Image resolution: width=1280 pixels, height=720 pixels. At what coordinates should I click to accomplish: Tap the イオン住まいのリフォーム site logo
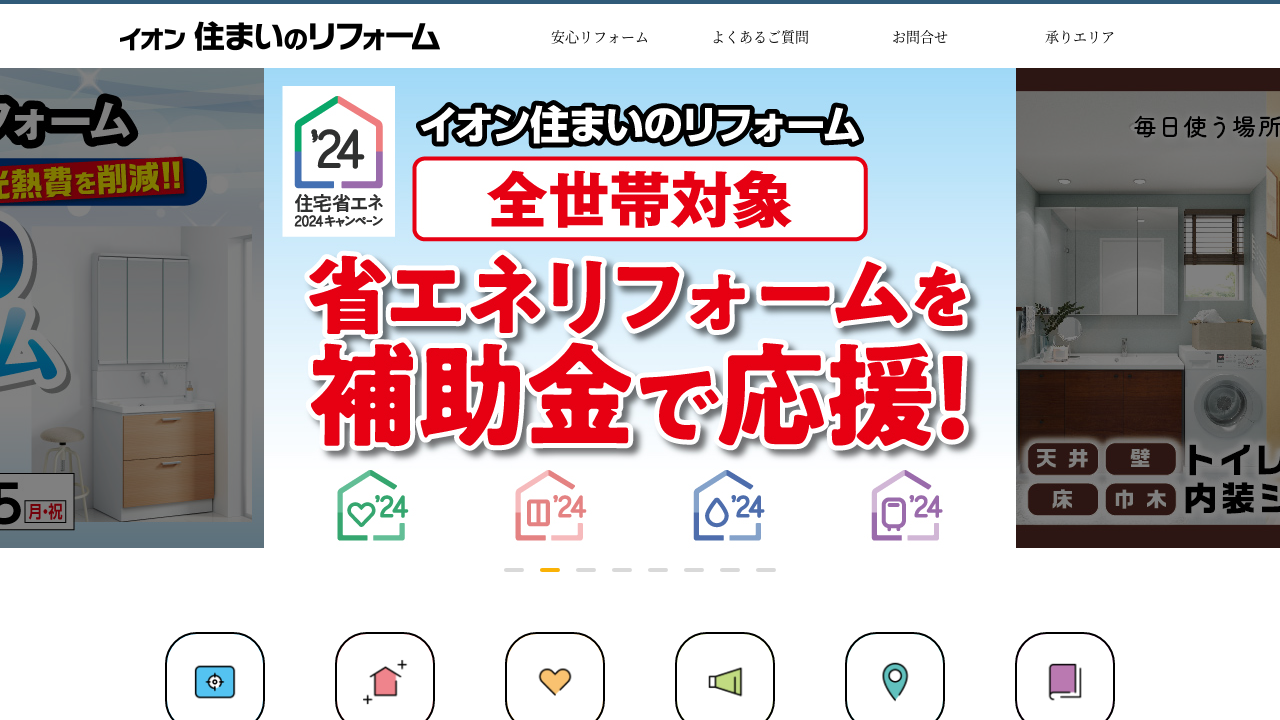pyautogui.click(x=280, y=37)
